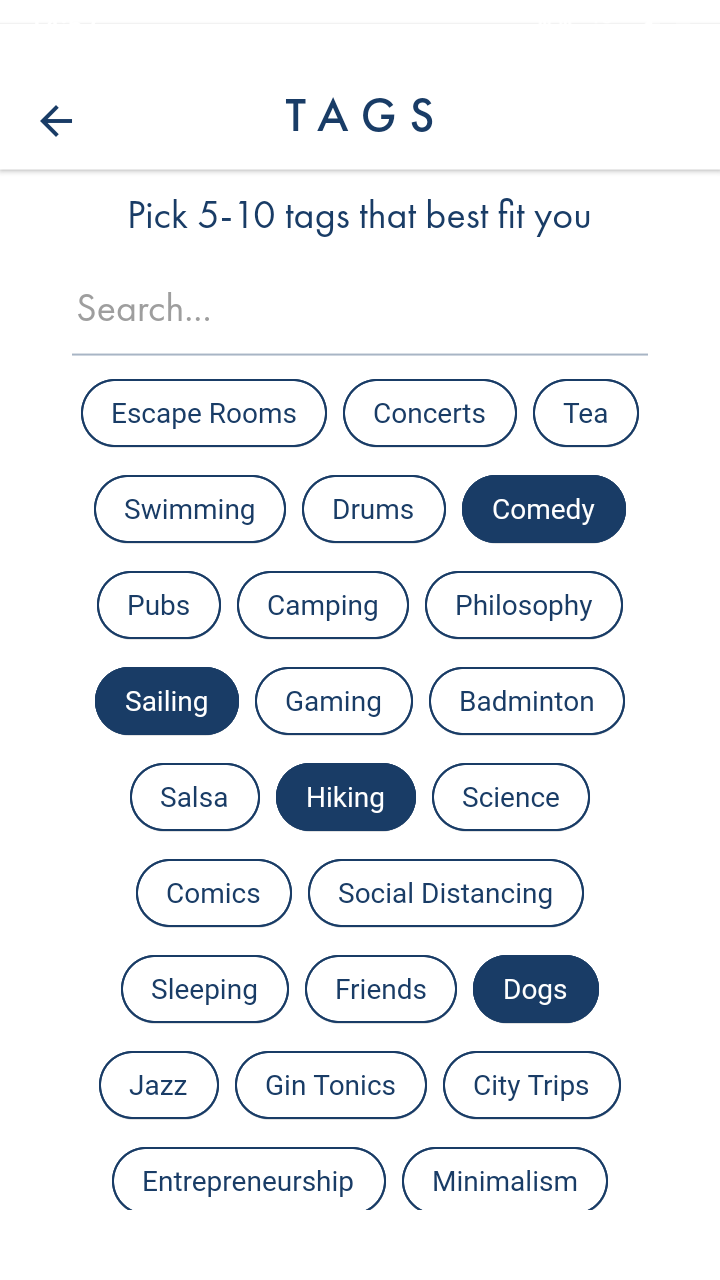The image size is (720, 1280).
Task: Unselect the Hiking tag
Action: [x=345, y=797]
